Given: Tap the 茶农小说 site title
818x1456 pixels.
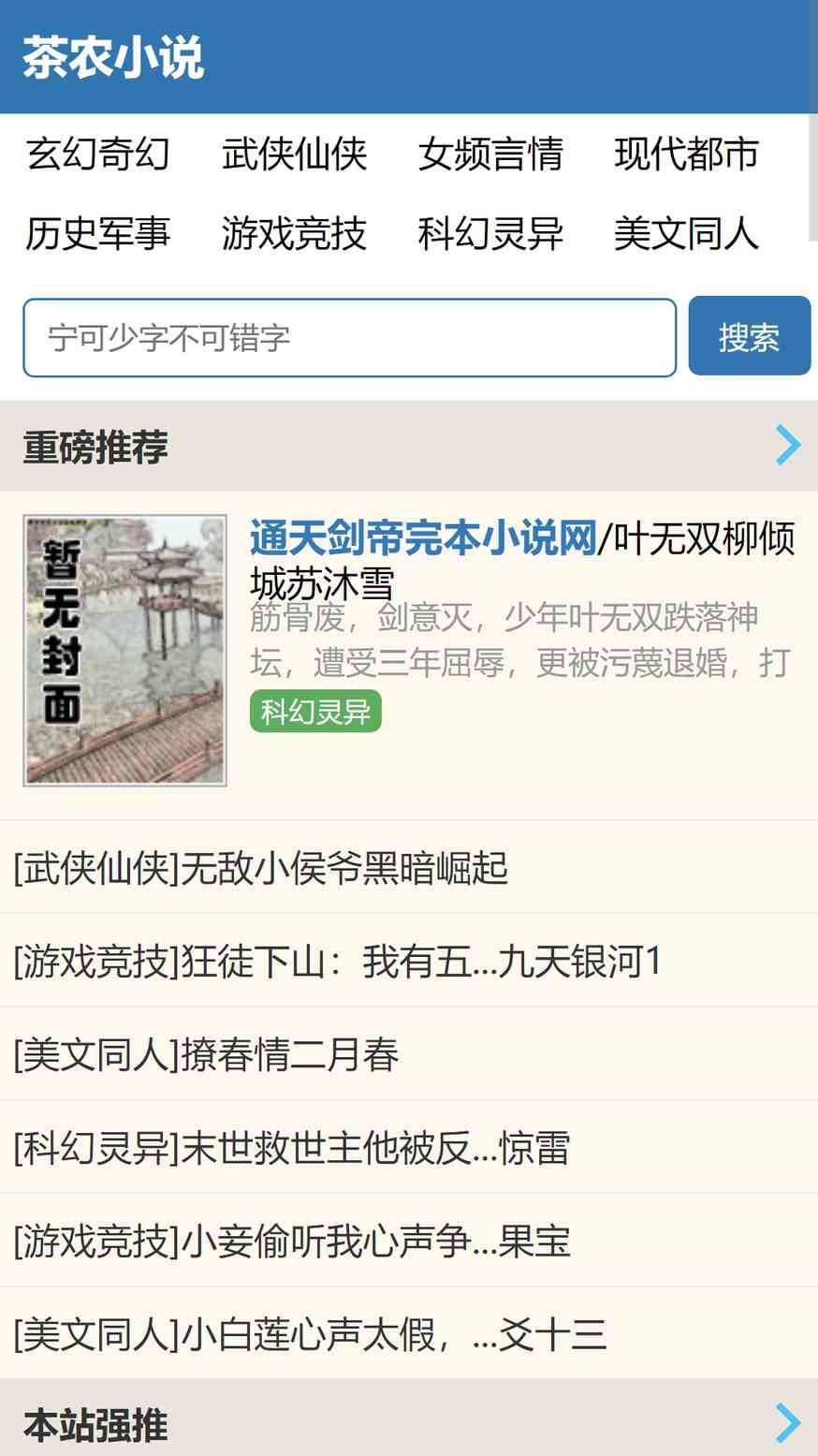Looking at the screenshot, I should tap(113, 57).
